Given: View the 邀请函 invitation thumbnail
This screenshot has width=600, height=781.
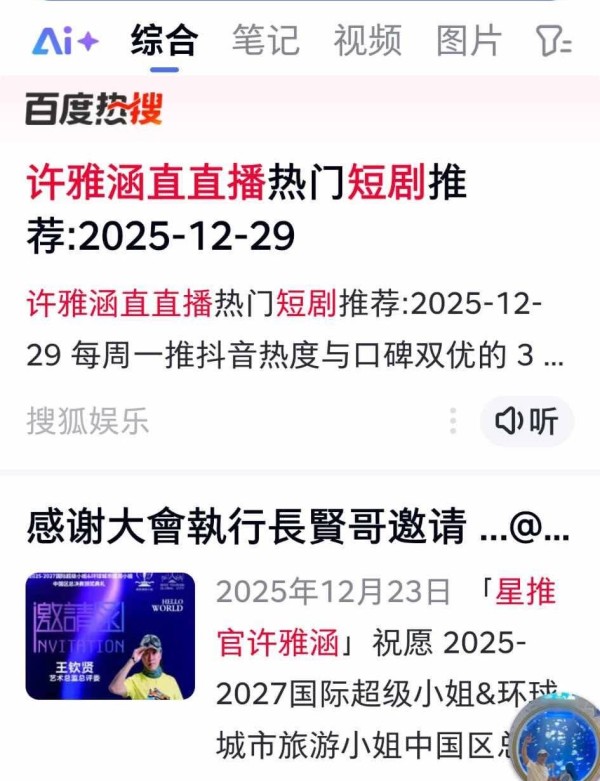Looking at the screenshot, I should pyautogui.click(x=110, y=636).
